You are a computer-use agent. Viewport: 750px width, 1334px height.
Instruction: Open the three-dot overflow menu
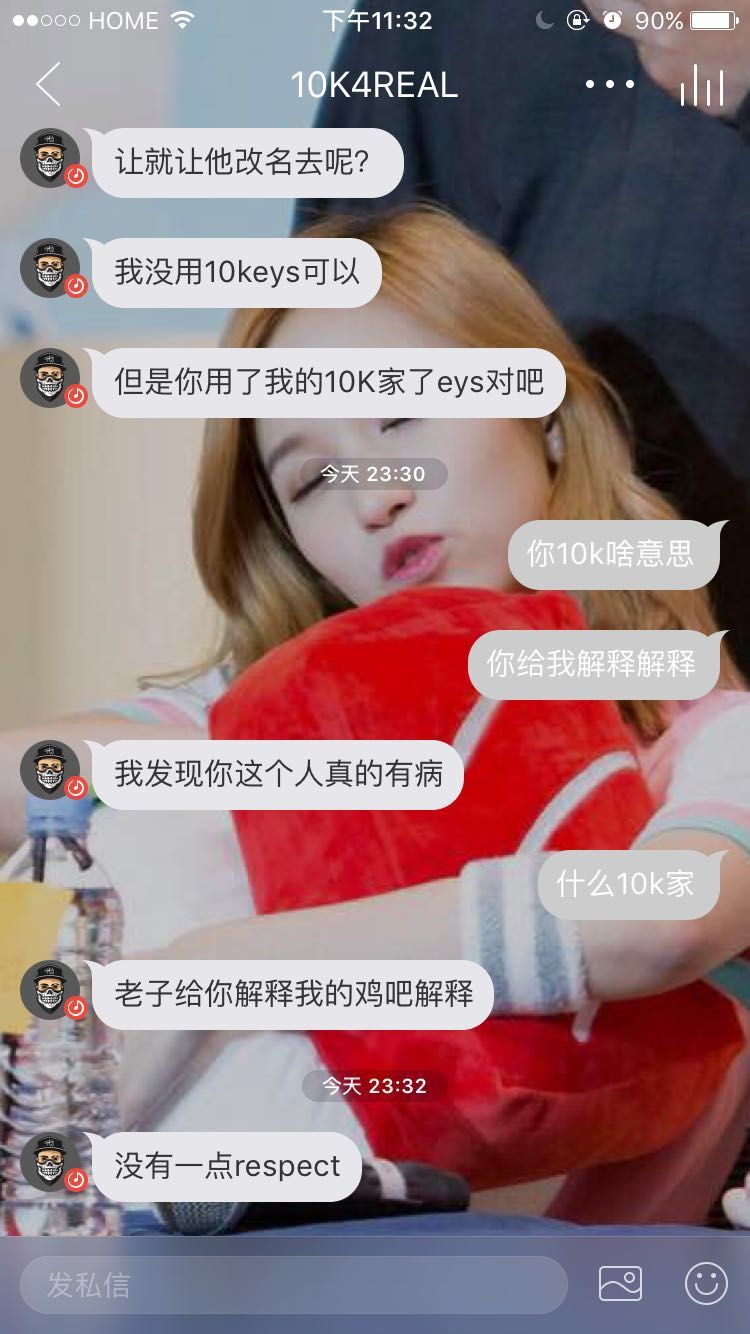(609, 84)
